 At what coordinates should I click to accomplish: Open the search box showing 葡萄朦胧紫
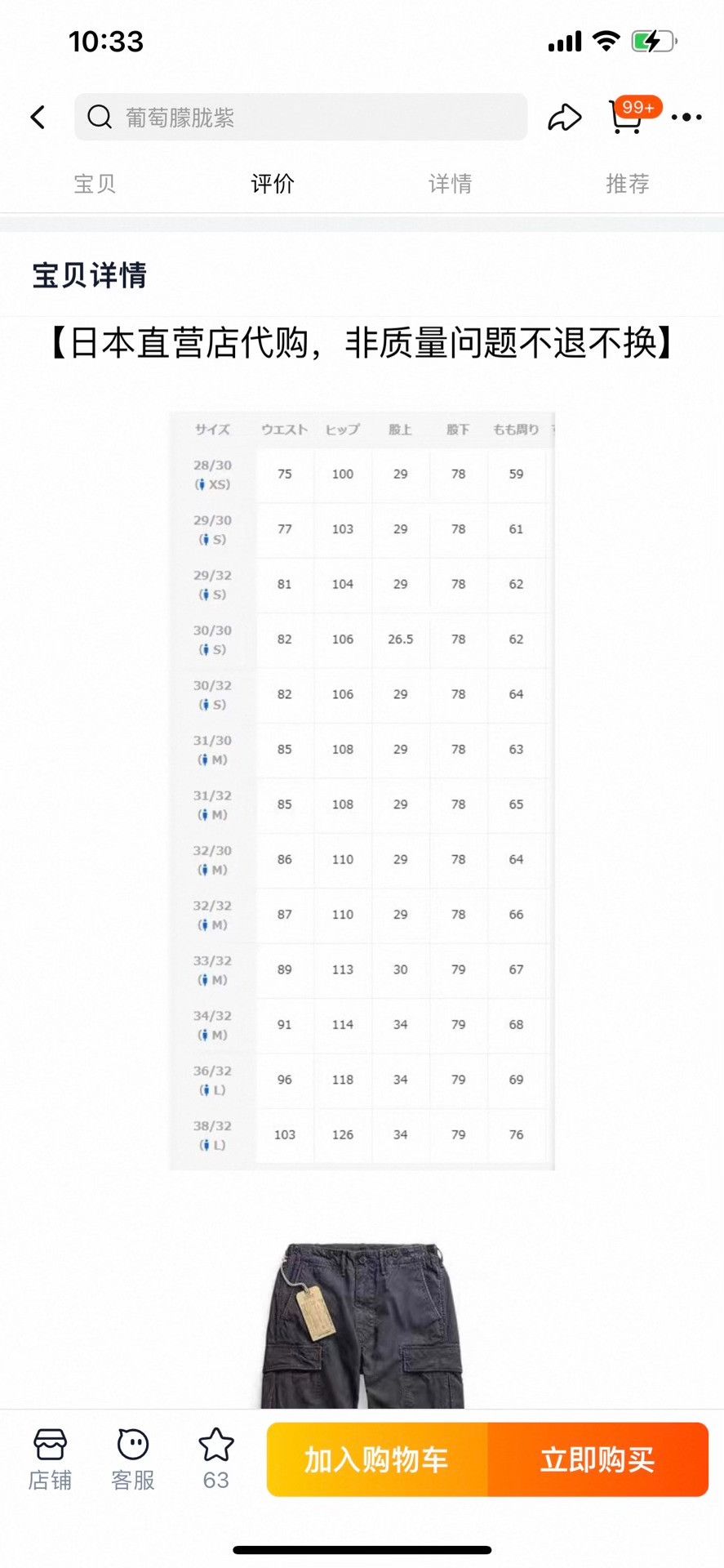tap(300, 118)
